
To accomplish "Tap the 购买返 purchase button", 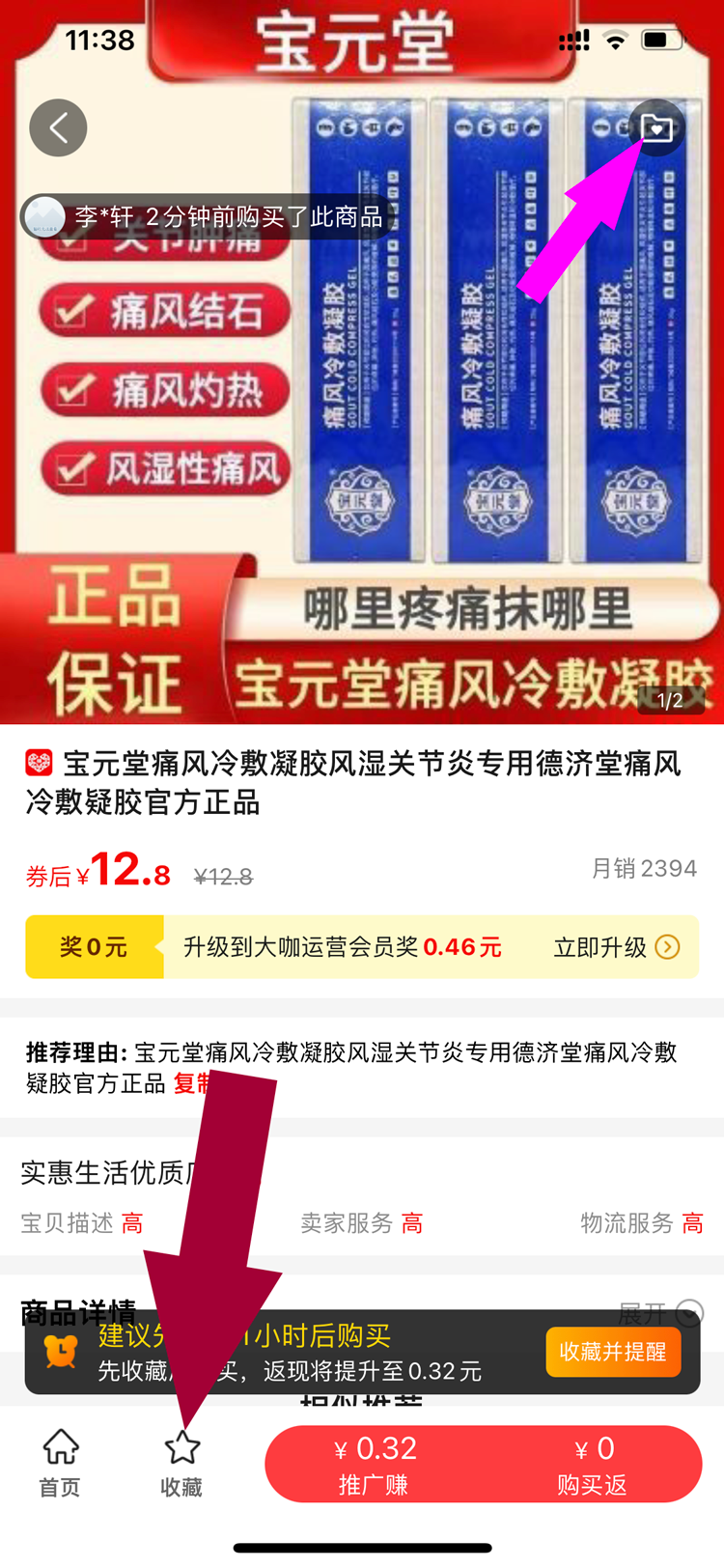I will coord(592,1465).
